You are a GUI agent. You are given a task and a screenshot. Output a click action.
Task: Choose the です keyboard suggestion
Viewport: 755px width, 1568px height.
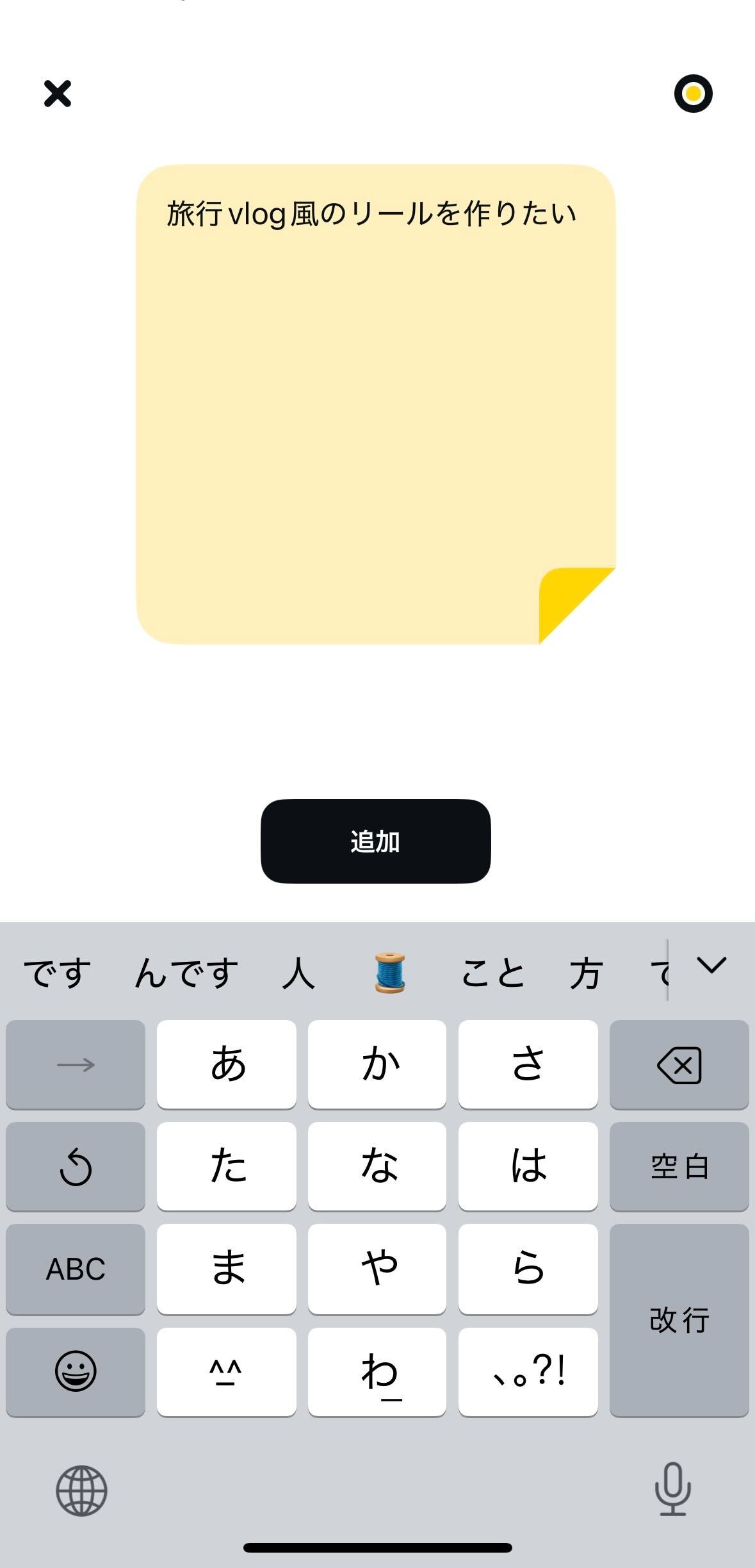[58, 973]
